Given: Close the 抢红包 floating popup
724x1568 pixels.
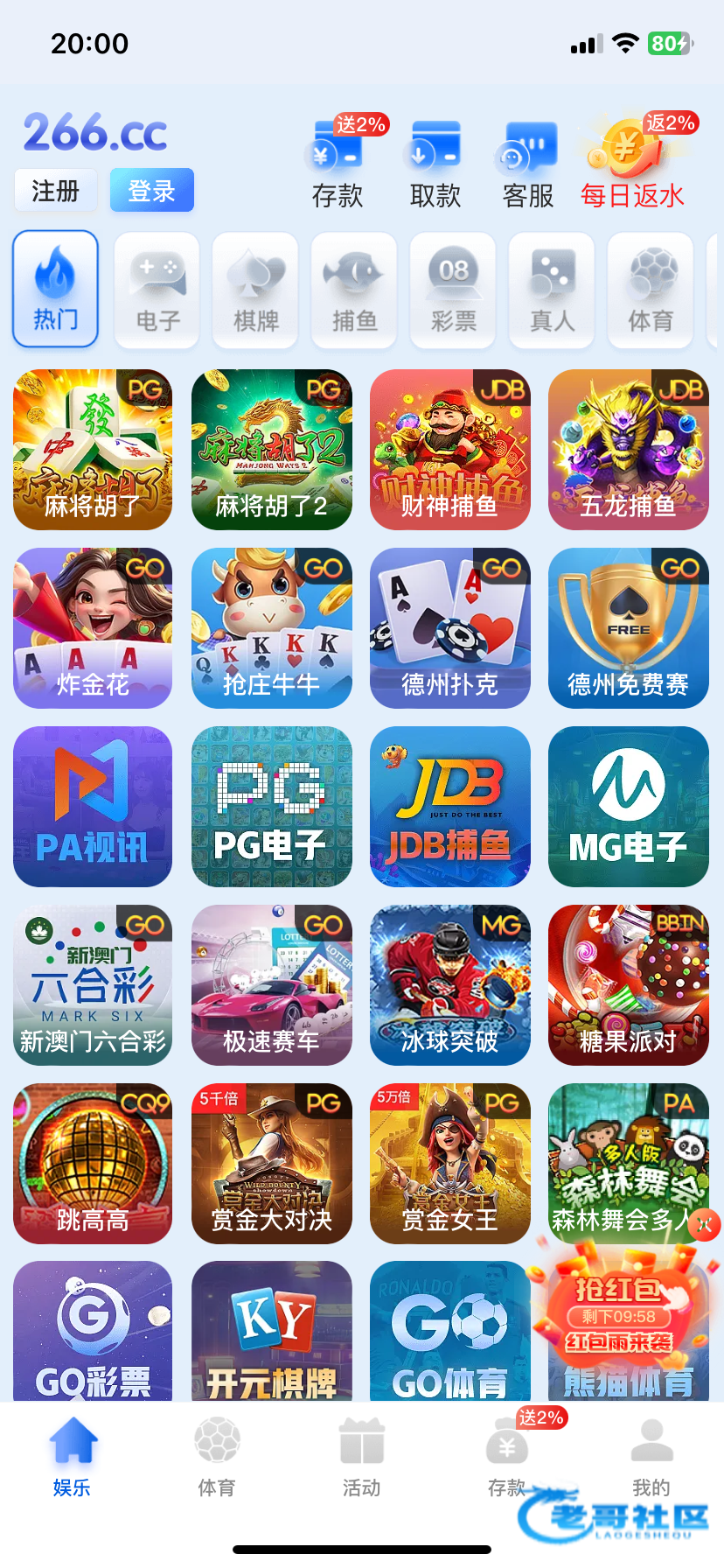Looking at the screenshot, I should tap(705, 1225).
